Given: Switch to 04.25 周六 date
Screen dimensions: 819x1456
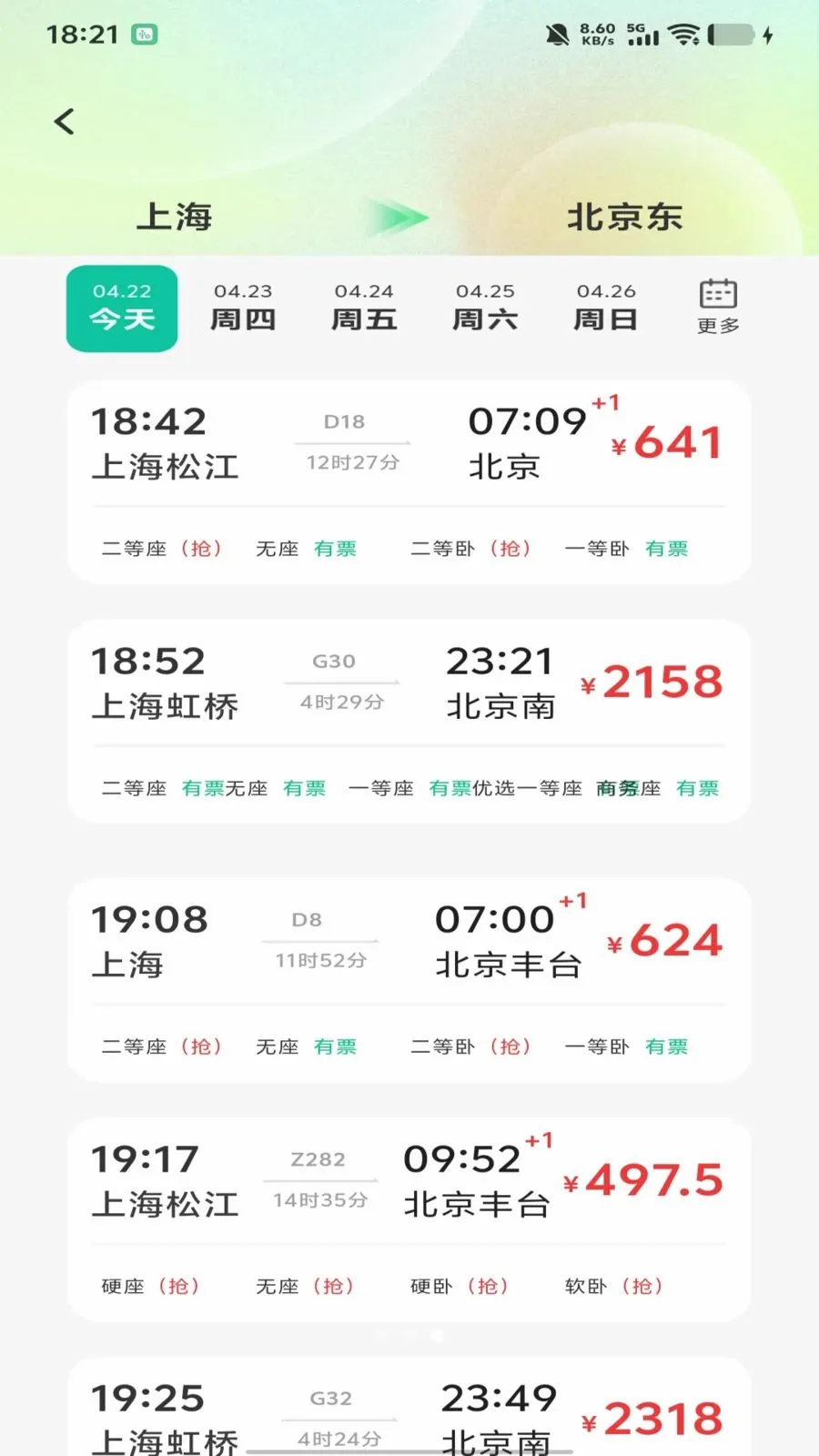Looking at the screenshot, I should [x=485, y=308].
